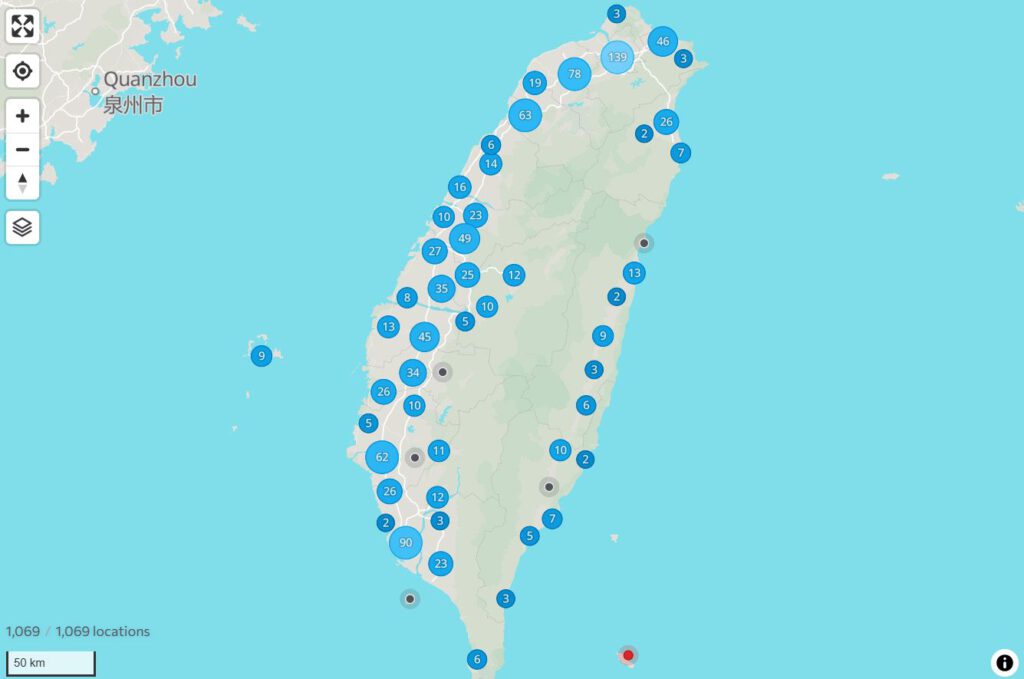Open the map layers selector
The height and width of the screenshot is (679, 1024).
[x=23, y=227]
